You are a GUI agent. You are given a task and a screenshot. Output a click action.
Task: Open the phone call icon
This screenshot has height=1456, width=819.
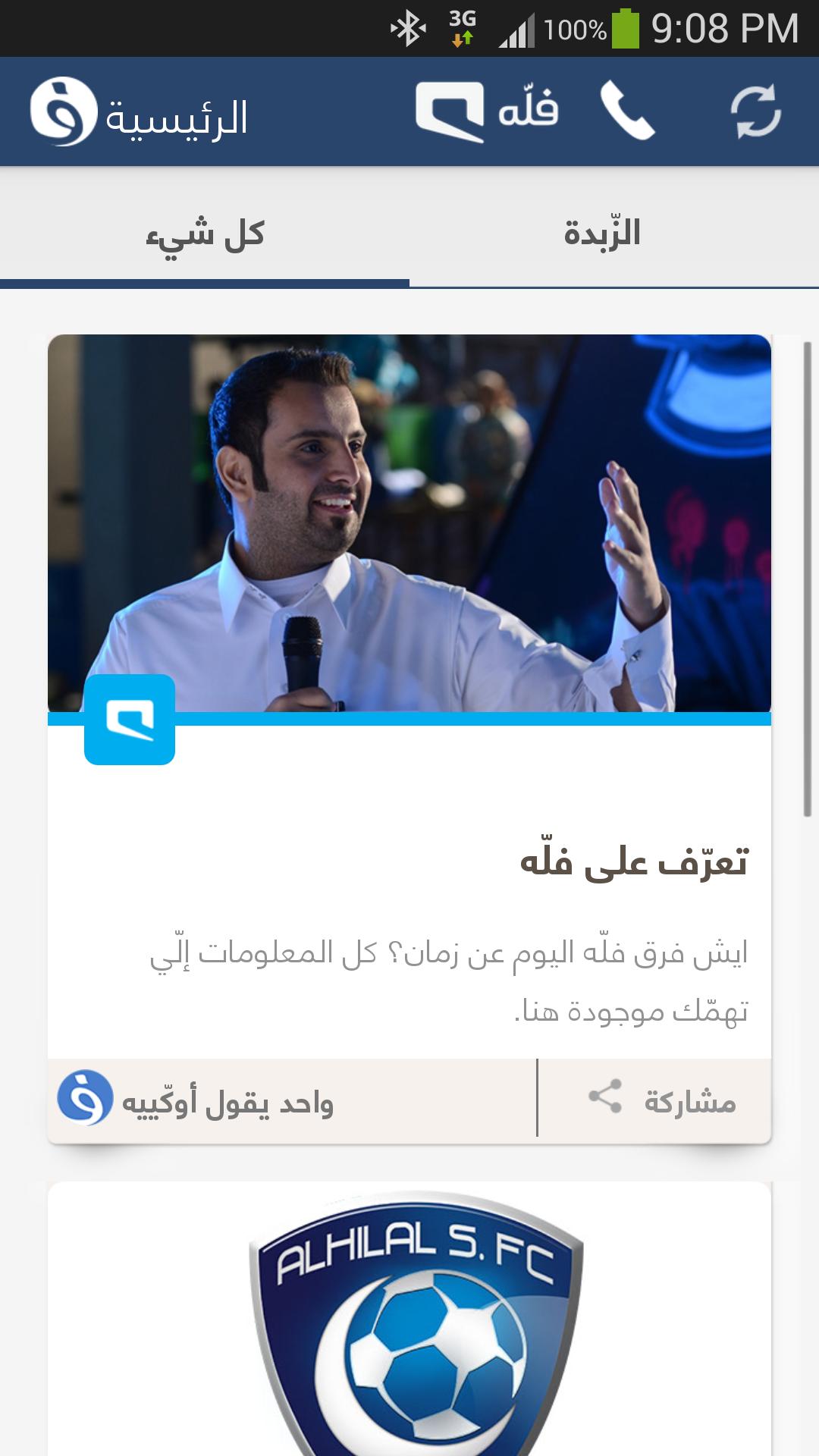[627, 112]
